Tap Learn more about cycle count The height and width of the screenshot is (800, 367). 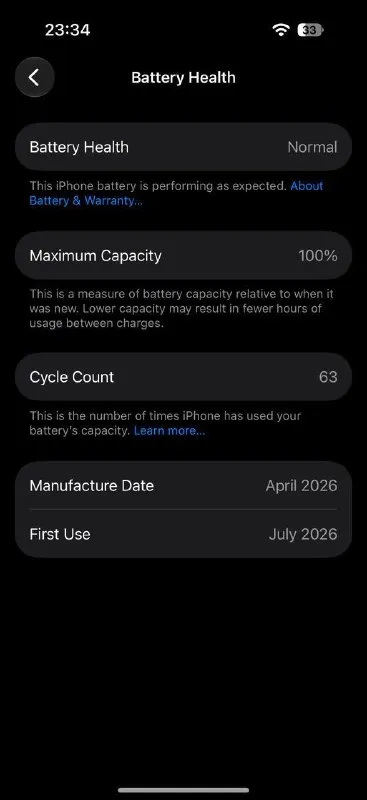tap(169, 431)
